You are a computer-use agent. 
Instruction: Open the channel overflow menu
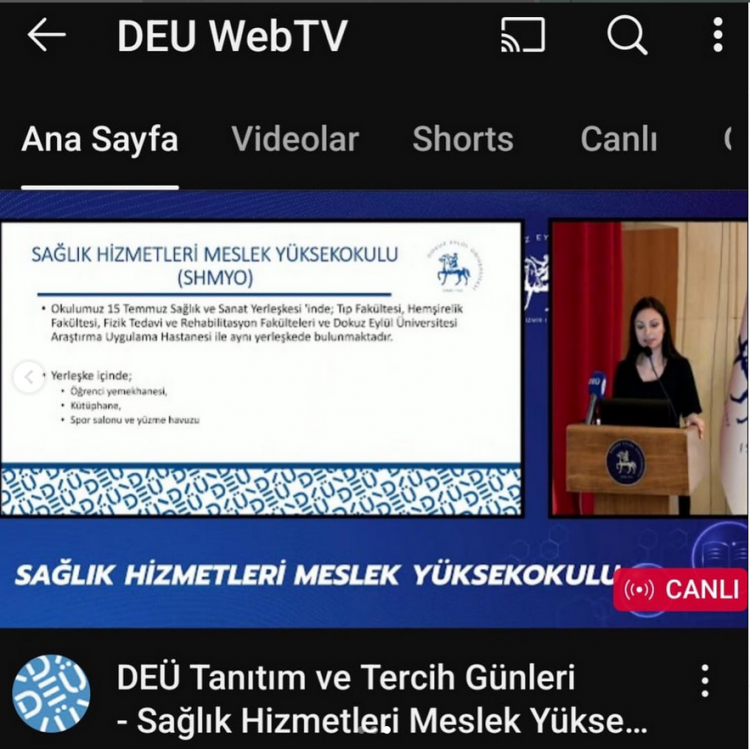pos(717,36)
